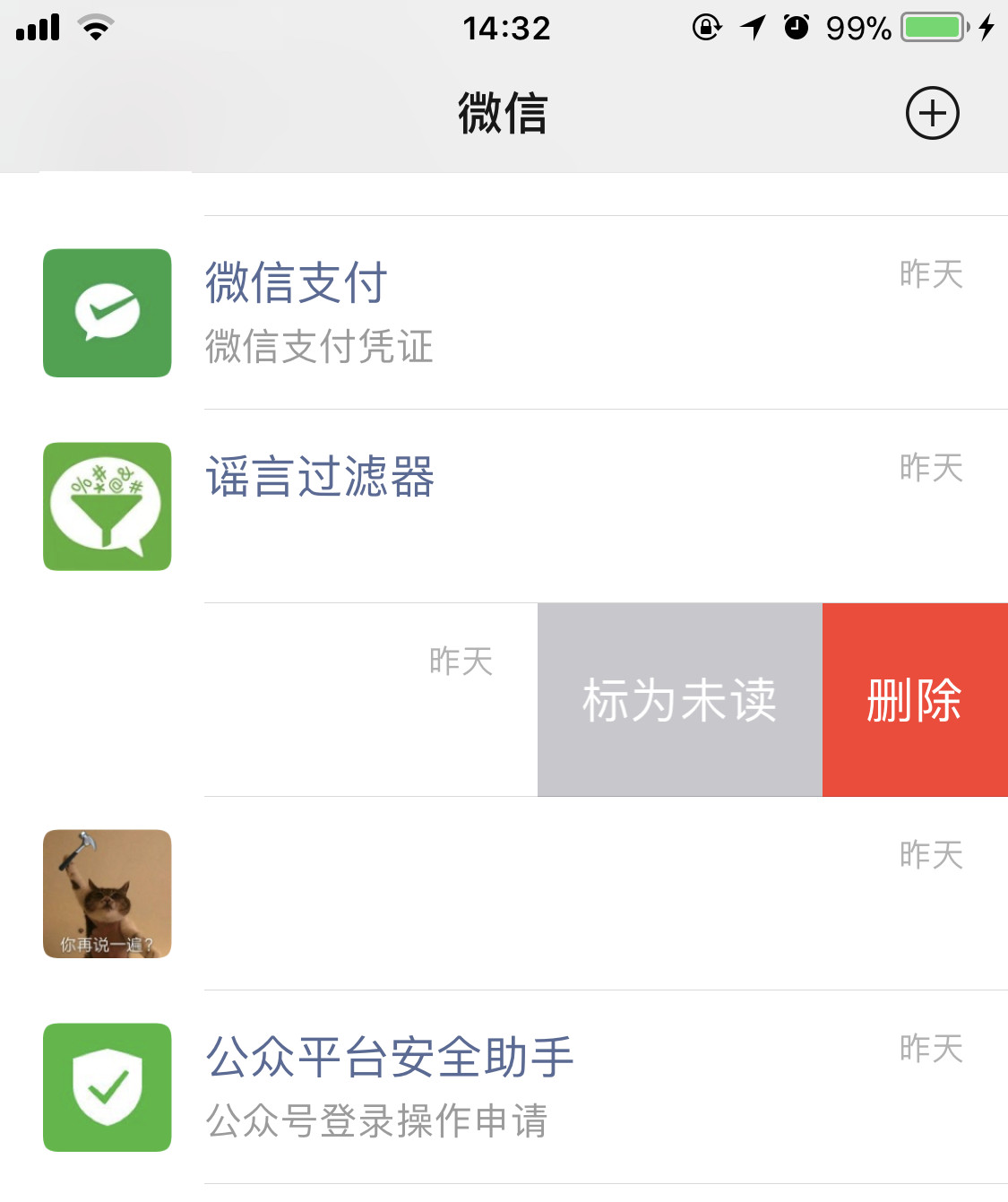Open the chat with the cat meme avatar
The image size is (1008, 1202).
[x=107, y=893]
